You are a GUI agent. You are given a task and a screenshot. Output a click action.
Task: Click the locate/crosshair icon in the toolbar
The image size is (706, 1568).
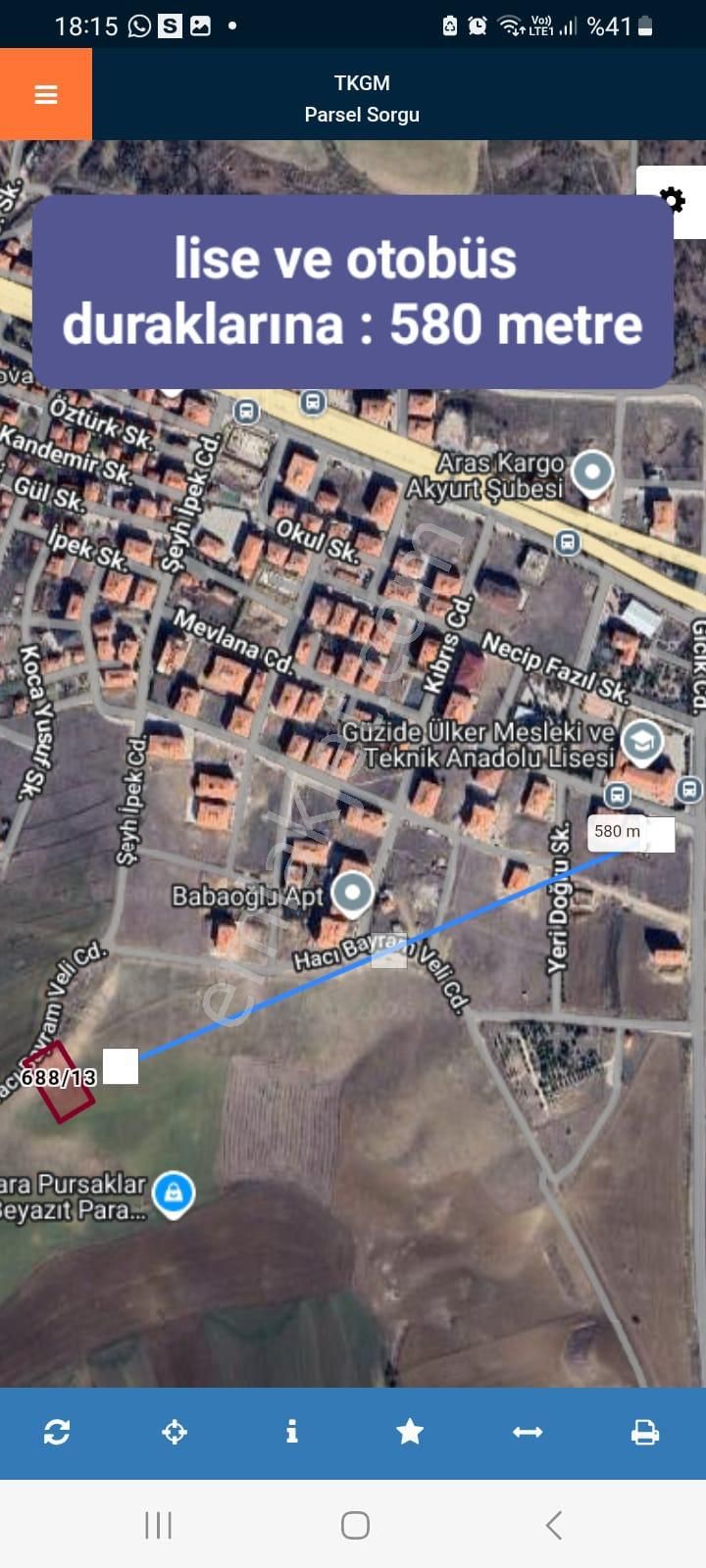[175, 1432]
